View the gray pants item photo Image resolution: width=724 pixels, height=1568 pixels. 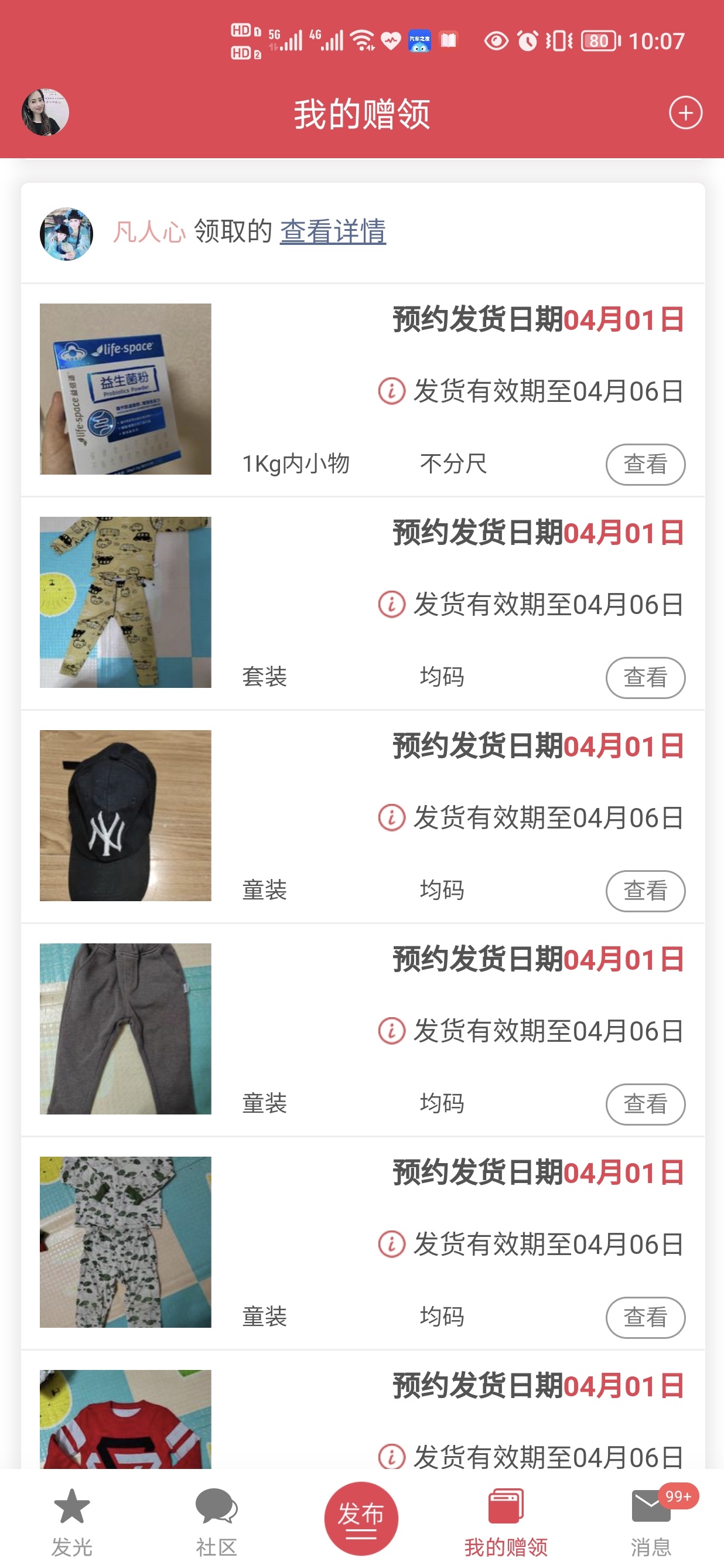click(x=125, y=1029)
